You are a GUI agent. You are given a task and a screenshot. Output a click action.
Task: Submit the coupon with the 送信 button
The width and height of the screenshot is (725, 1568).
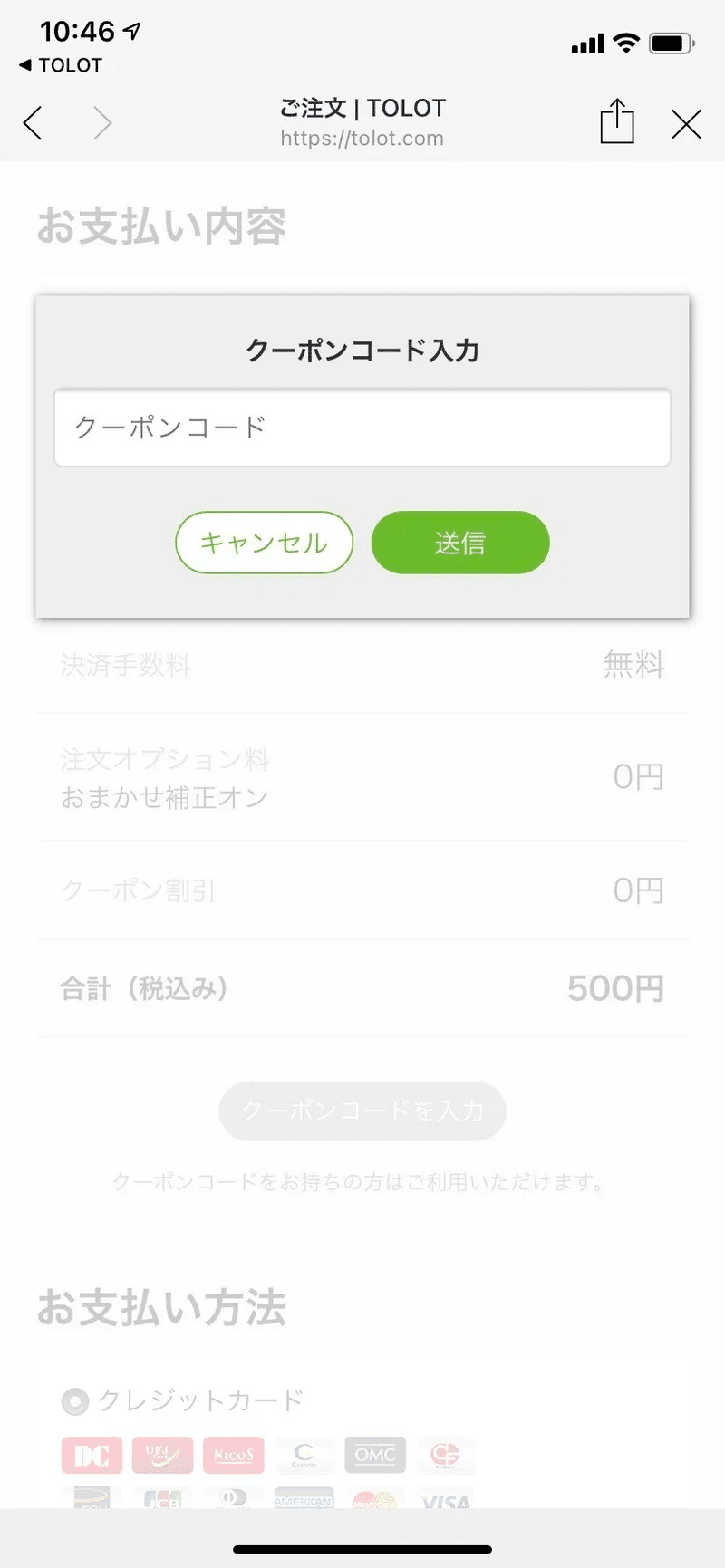pyautogui.click(x=460, y=543)
